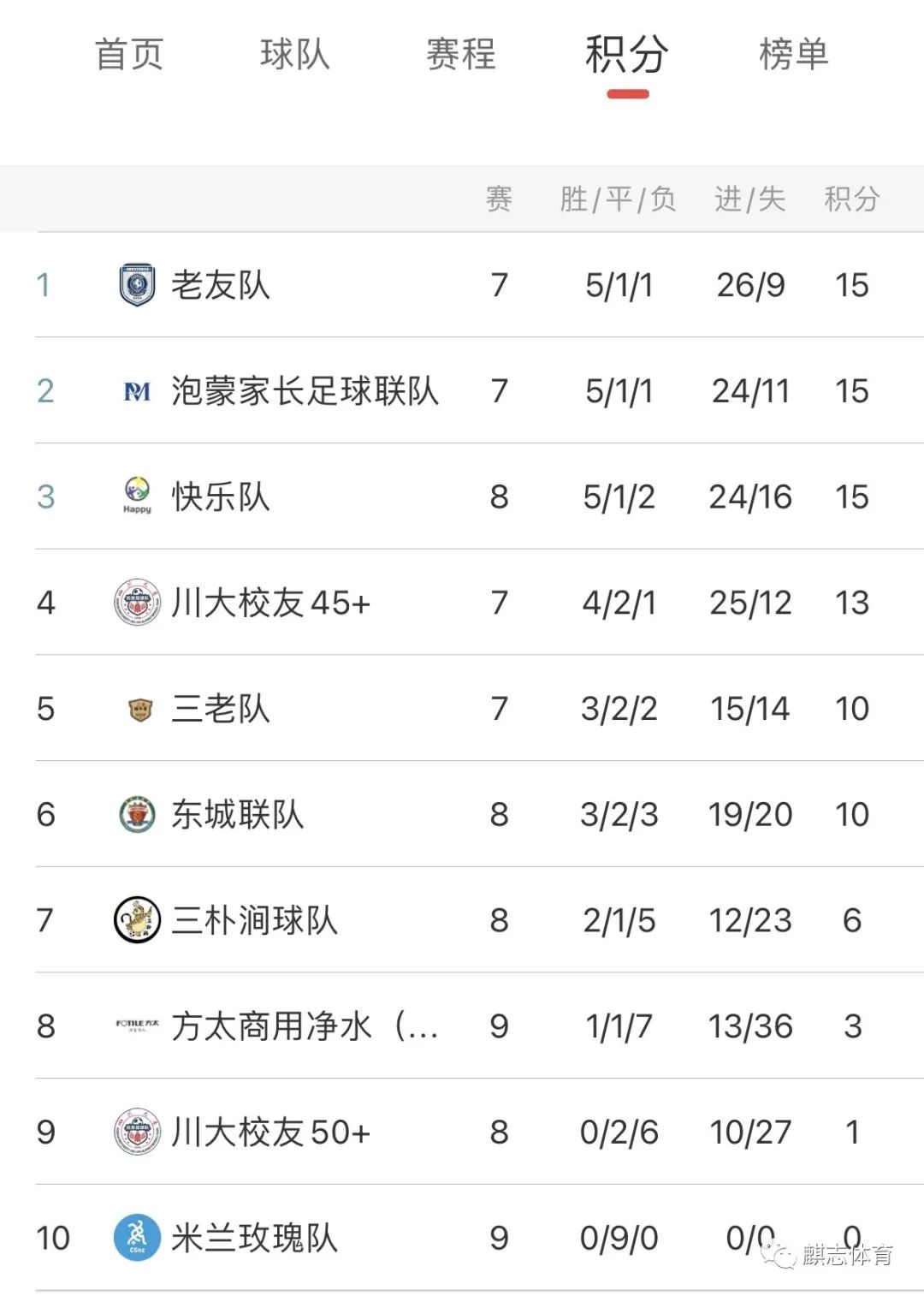The height and width of the screenshot is (1296, 924).
Task: Click the active 积分 tab
Action: [x=624, y=55]
